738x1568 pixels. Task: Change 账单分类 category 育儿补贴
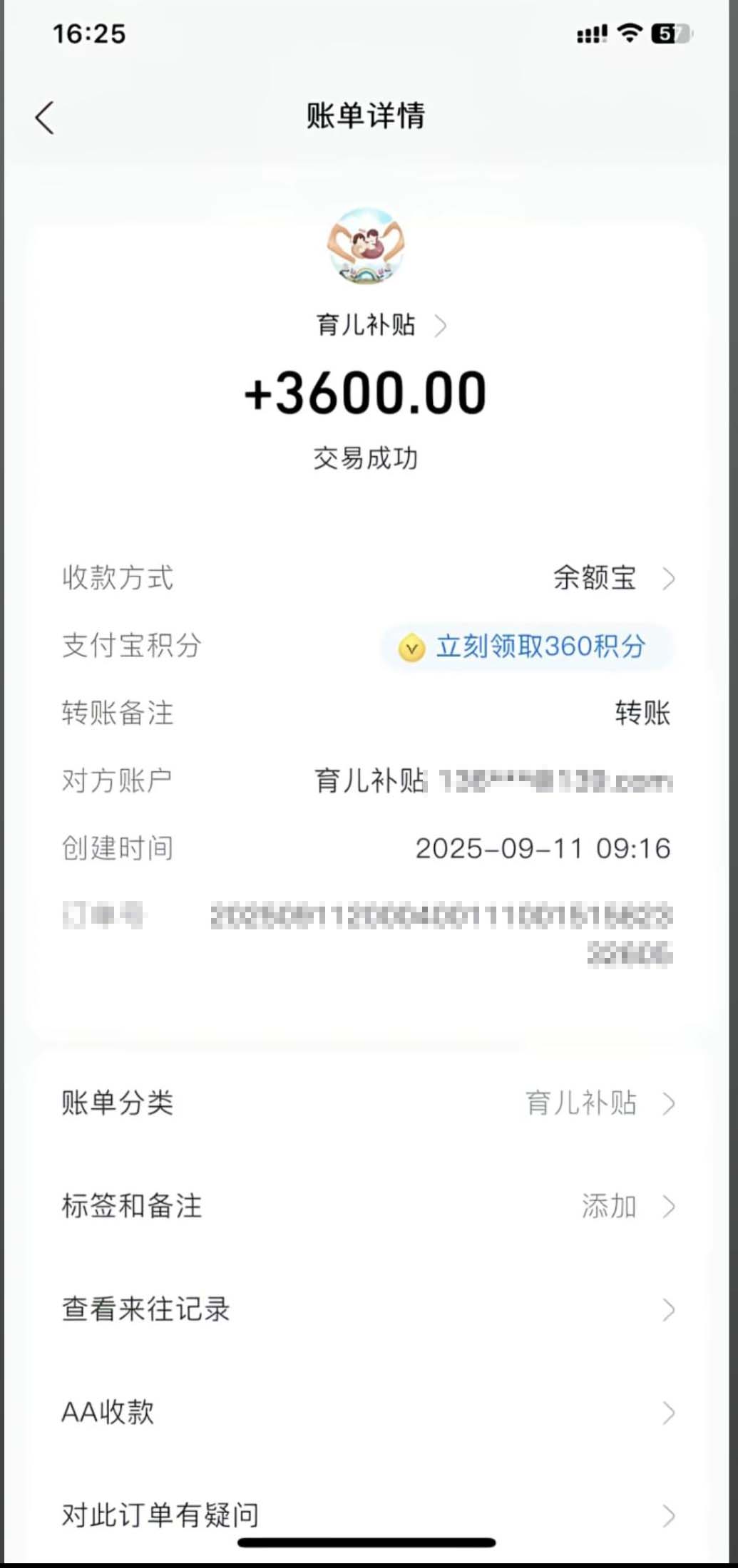point(598,1103)
